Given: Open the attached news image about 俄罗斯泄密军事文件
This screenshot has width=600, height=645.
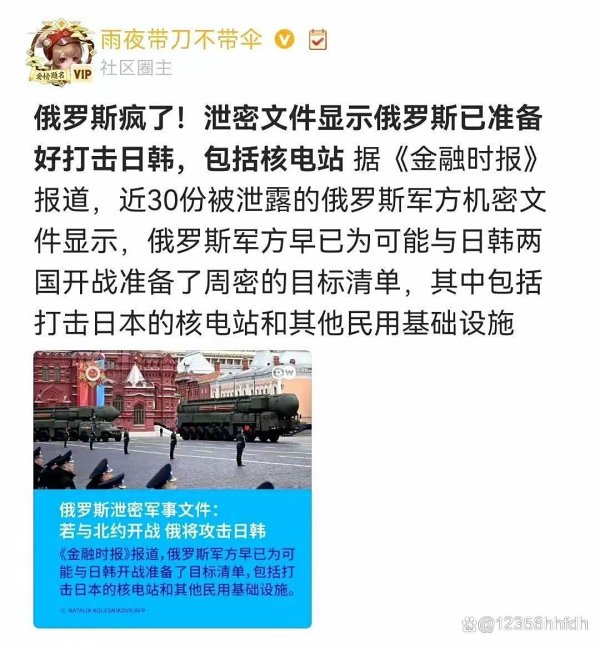Looking at the screenshot, I should click(x=172, y=488).
